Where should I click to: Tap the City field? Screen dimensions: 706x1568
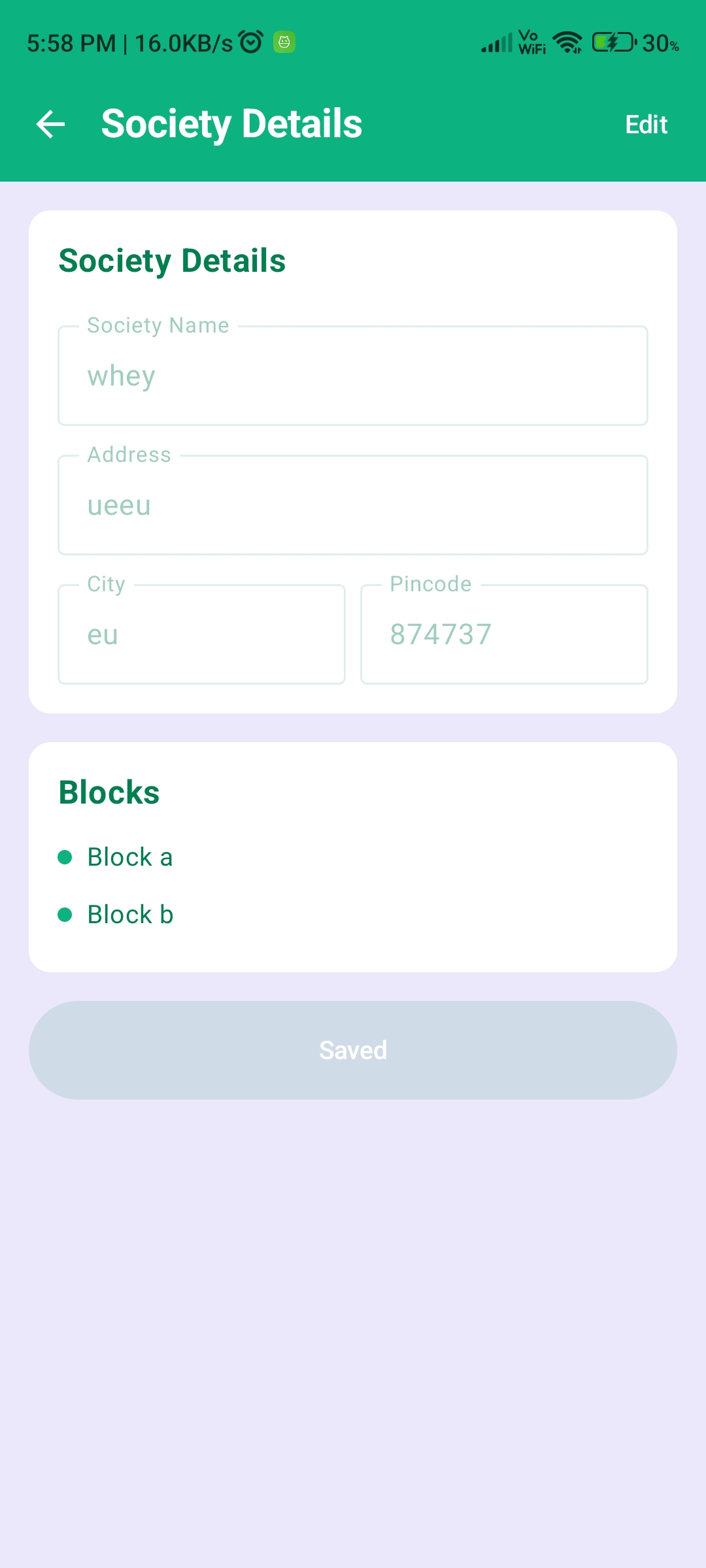(x=201, y=635)
